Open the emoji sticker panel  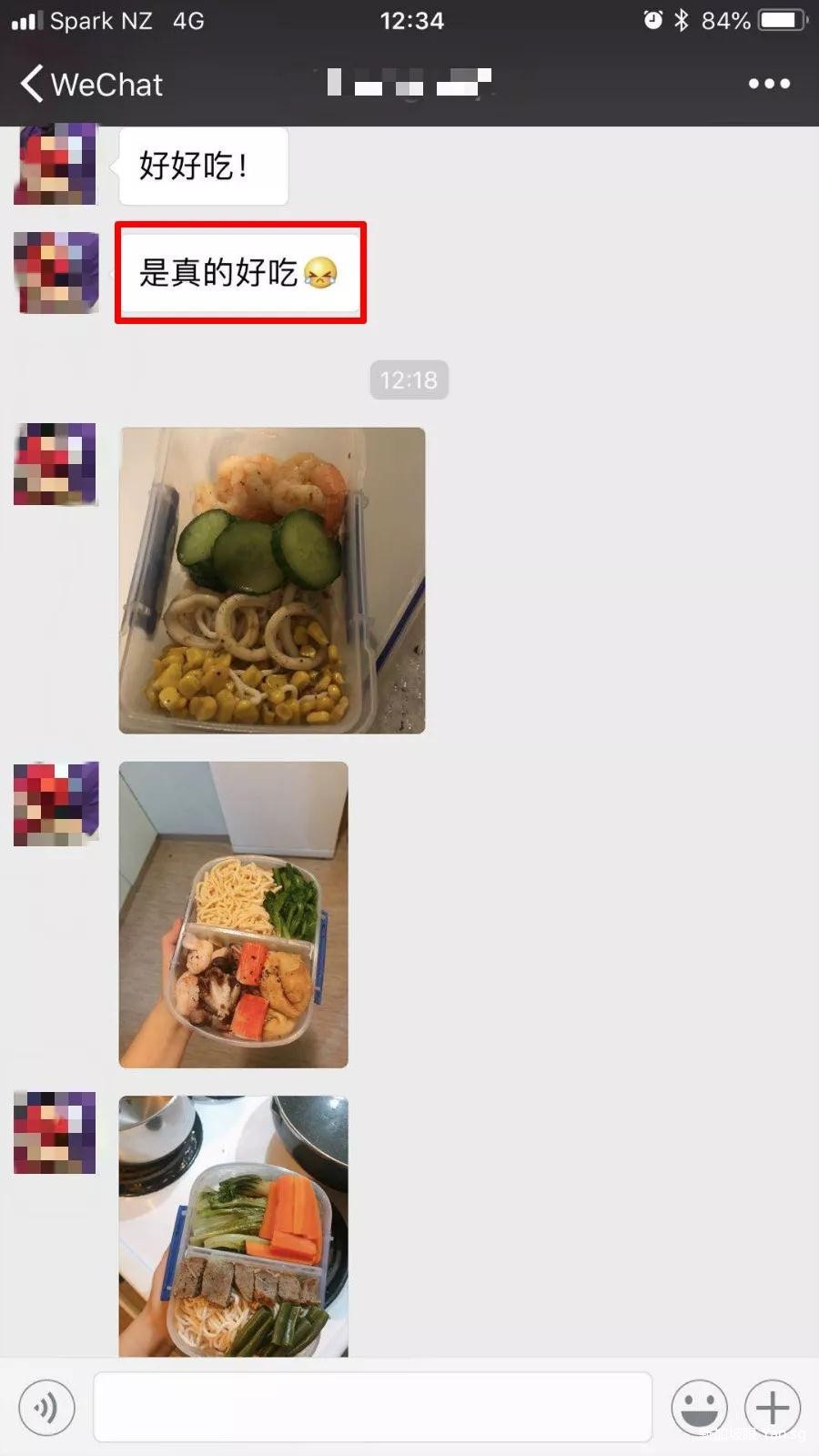(699, 1408)
